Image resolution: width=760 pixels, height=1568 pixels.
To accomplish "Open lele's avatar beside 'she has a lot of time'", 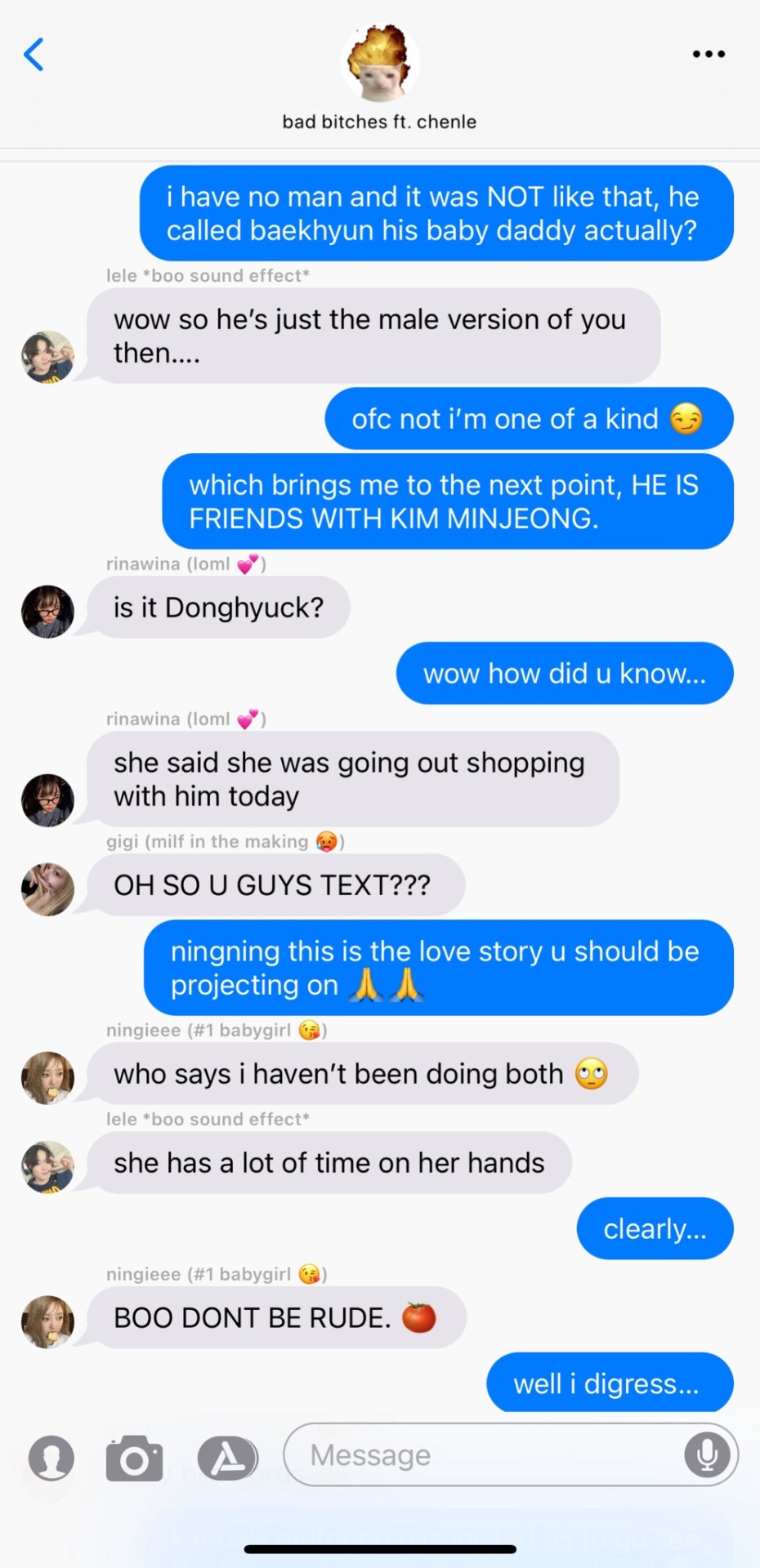I will click(x=47, y=1166).
